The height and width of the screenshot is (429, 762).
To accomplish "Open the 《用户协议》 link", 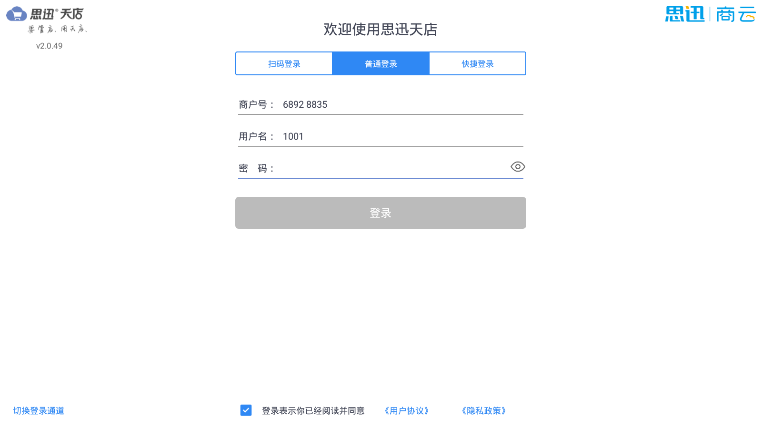I will (406, 411).
